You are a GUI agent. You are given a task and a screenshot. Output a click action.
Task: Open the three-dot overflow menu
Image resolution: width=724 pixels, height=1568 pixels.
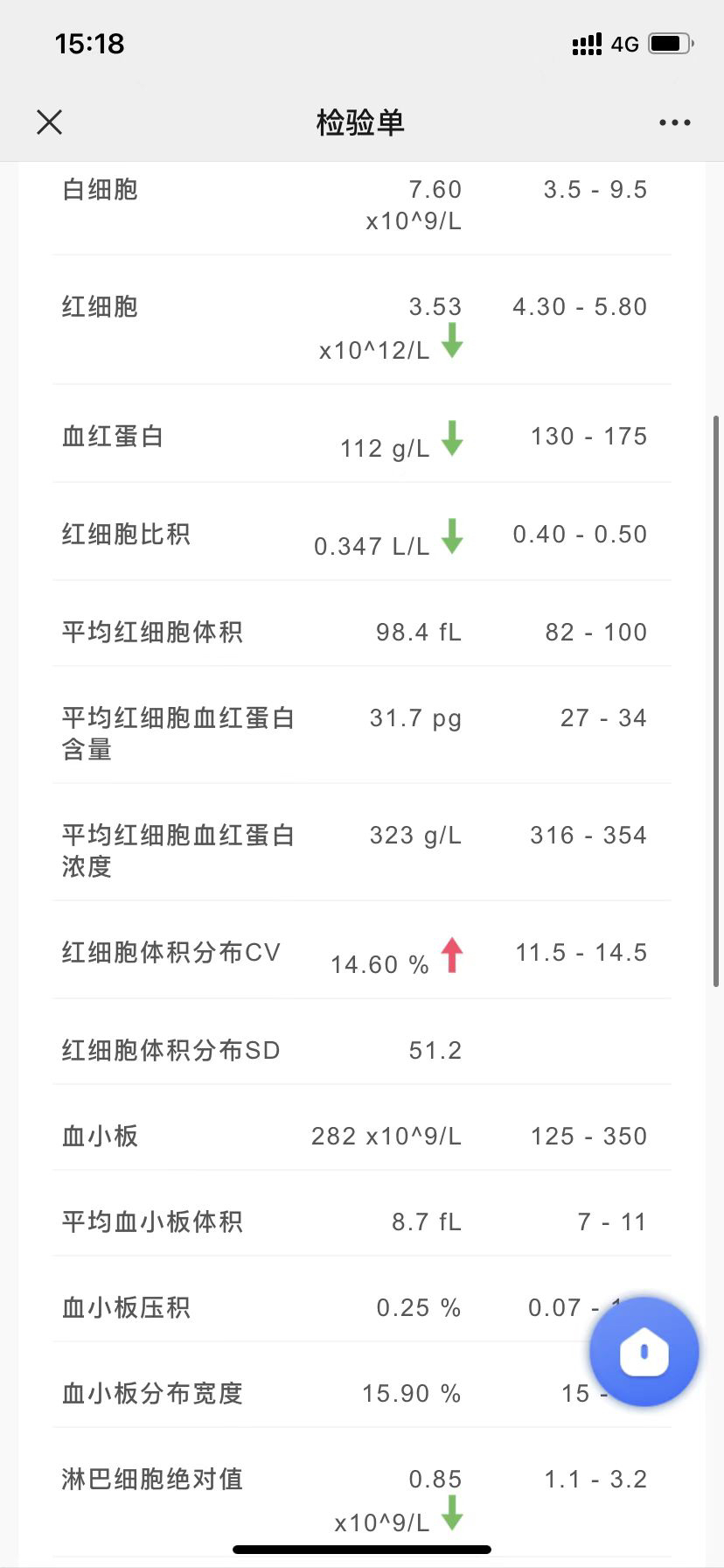674,122
